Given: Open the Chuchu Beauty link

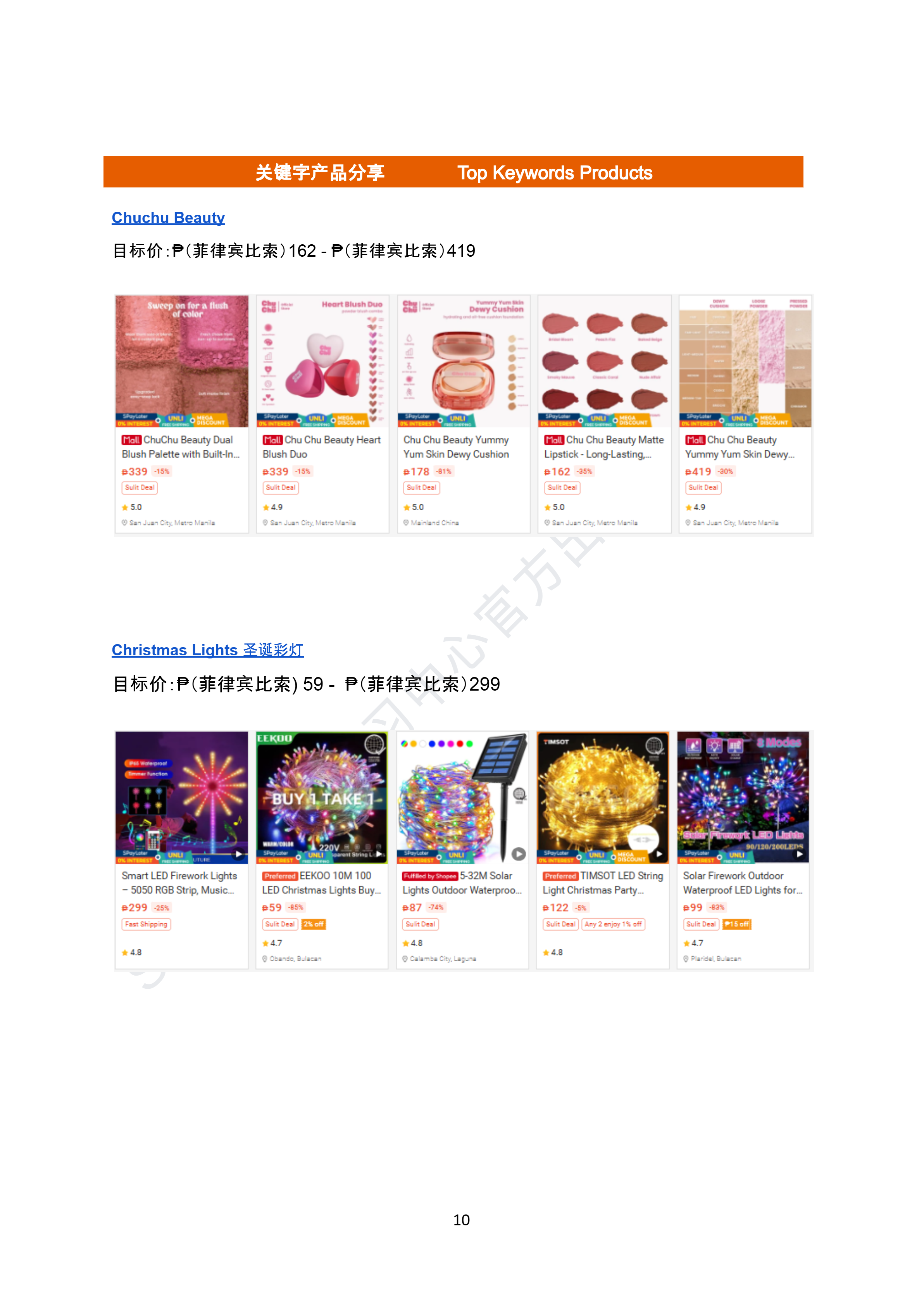Looking at the screenshot, I should [169, 218].
